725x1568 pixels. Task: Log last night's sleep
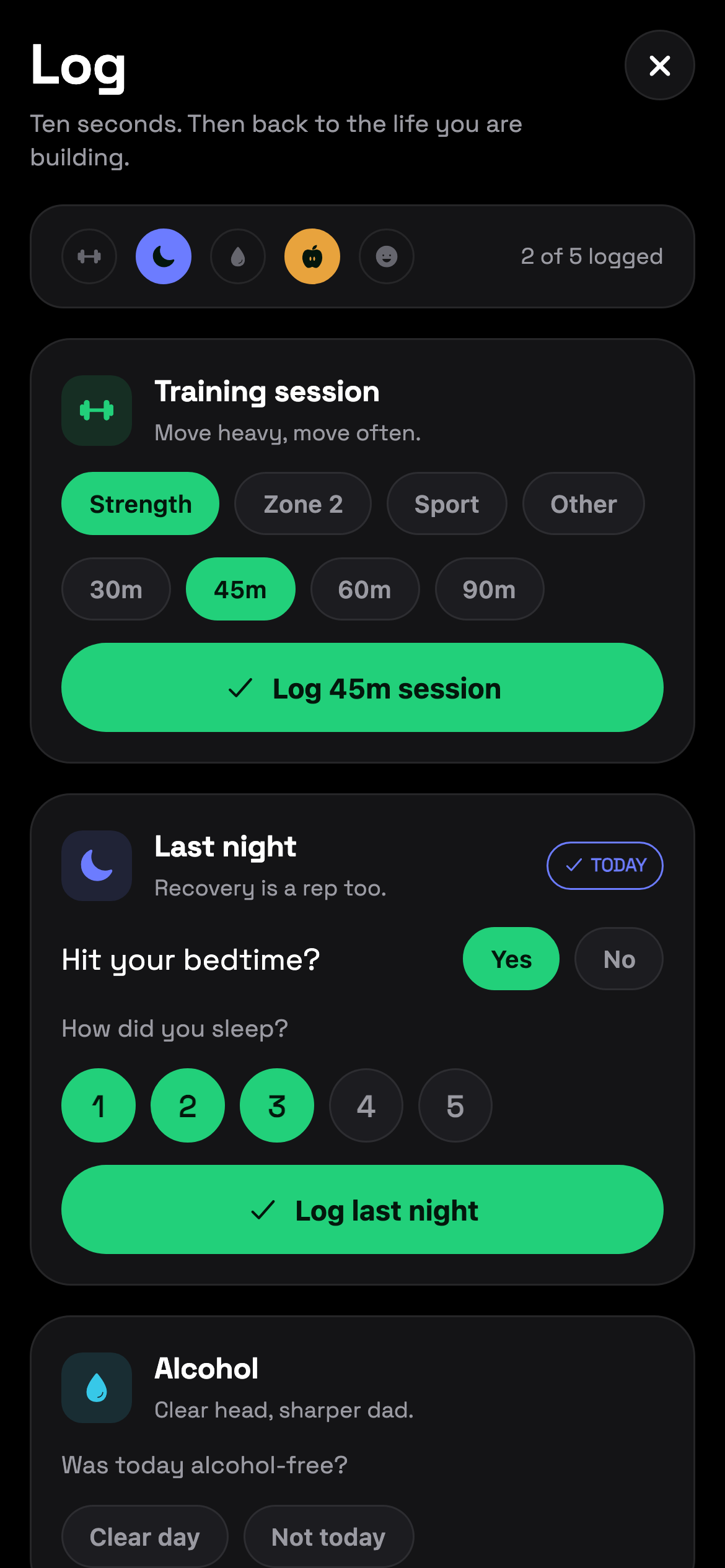point(362,1209)
